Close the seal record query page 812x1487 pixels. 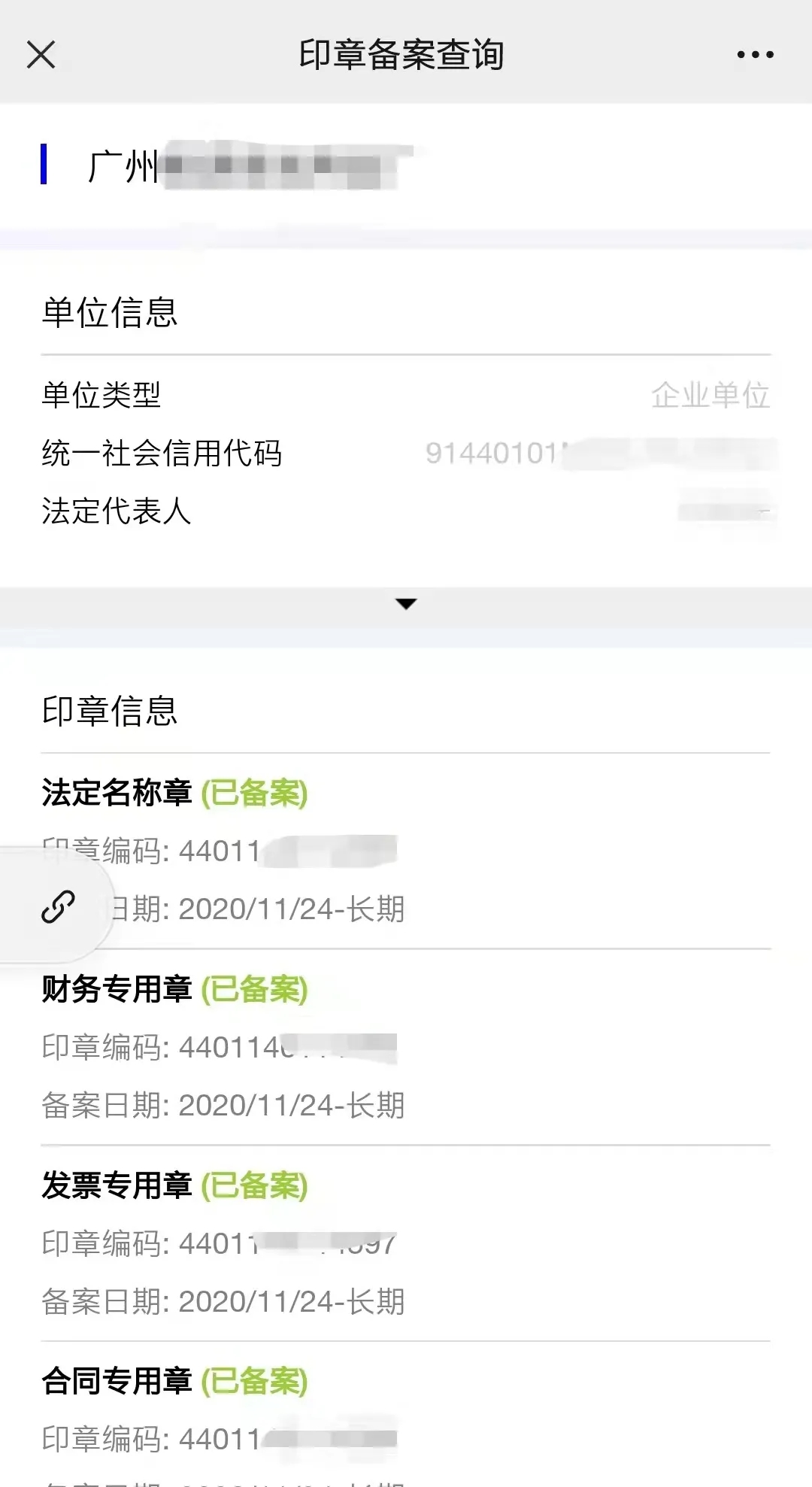pyautogui.click(x=41, y=54)
